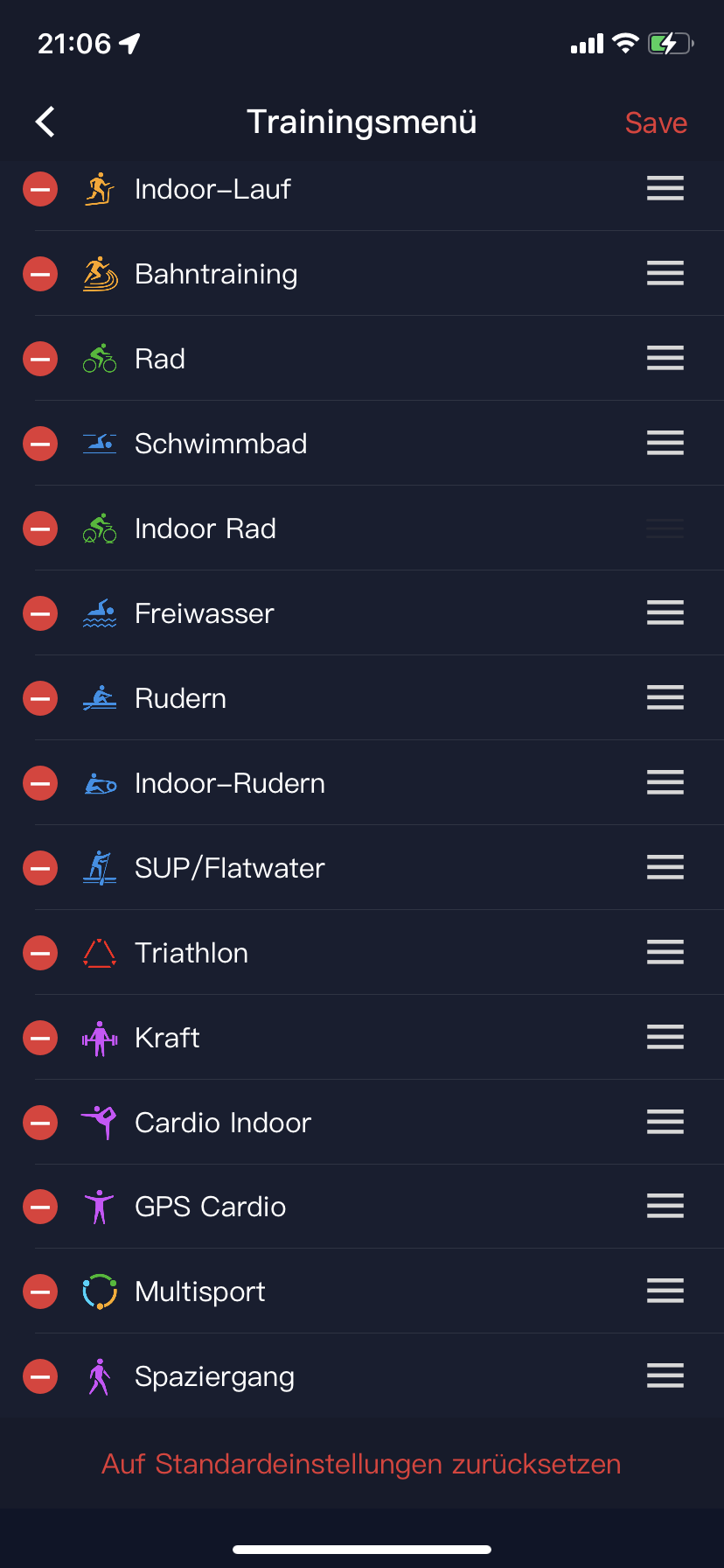Delete the Bahntraining entry
724x1568 pixels.
click(x=40, y=274)
